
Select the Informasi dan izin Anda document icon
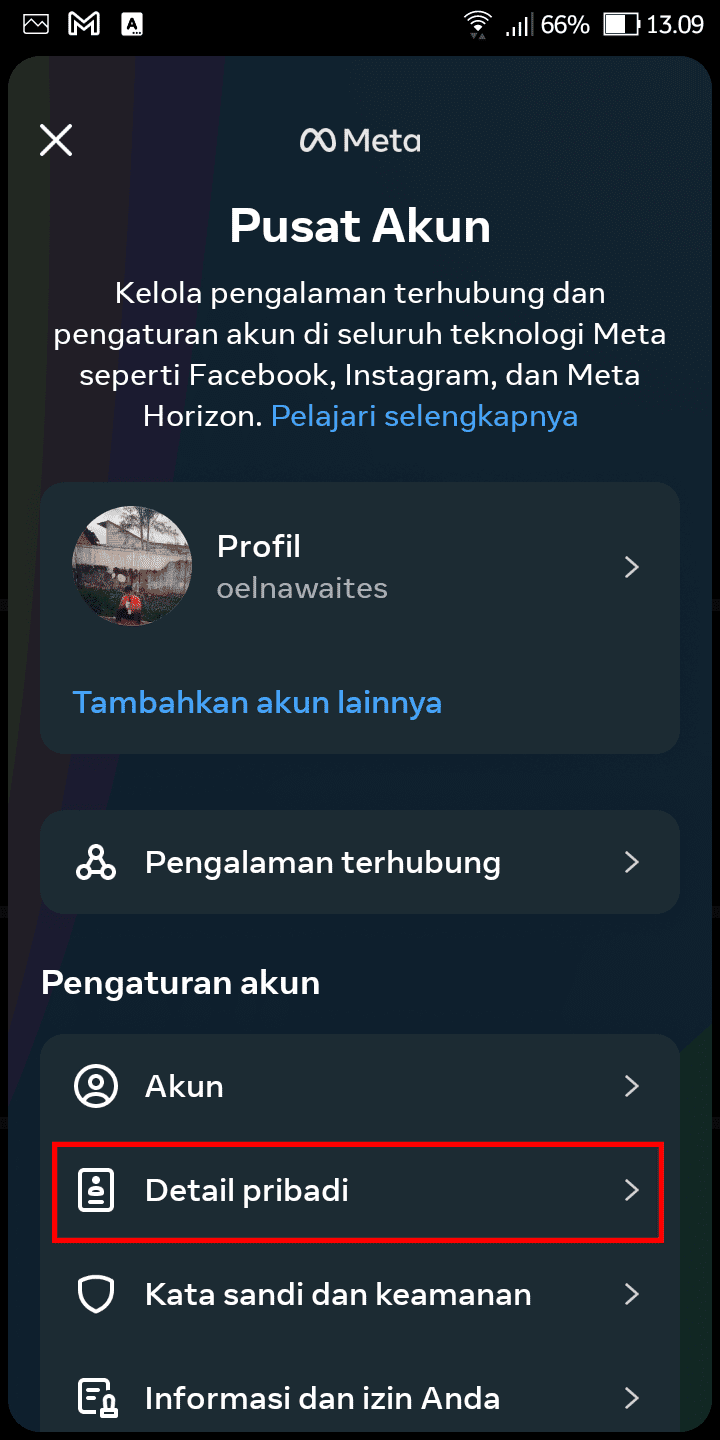pyautogui.click(x=95, y=1398)
